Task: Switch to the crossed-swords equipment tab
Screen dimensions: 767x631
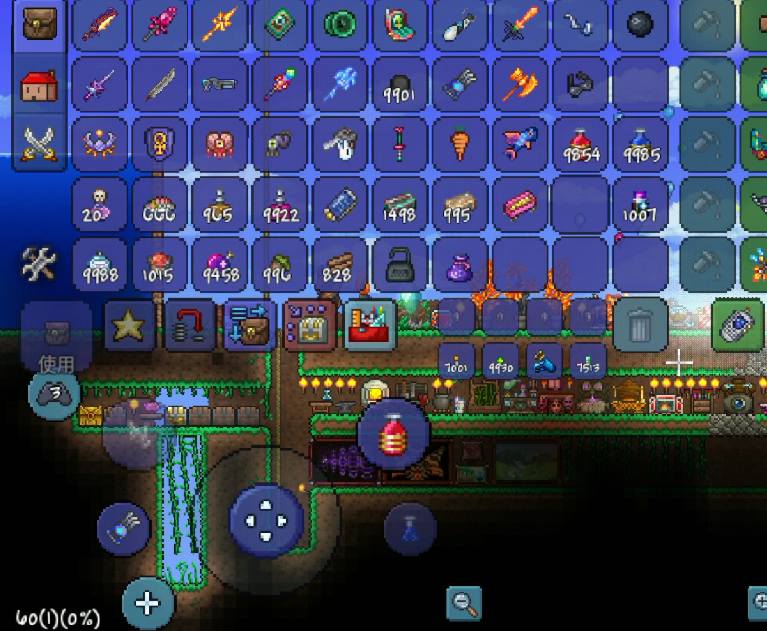Action: (39, 145)
